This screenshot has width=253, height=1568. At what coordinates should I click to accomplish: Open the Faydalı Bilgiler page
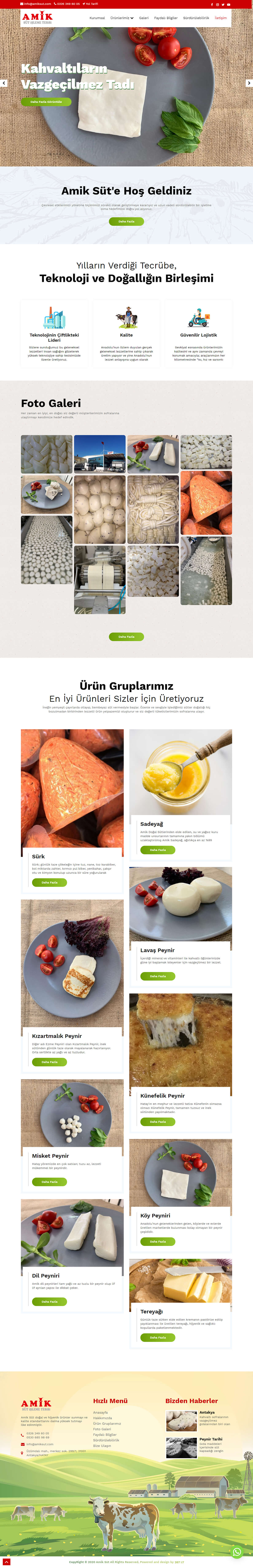(x=166, y=18)
